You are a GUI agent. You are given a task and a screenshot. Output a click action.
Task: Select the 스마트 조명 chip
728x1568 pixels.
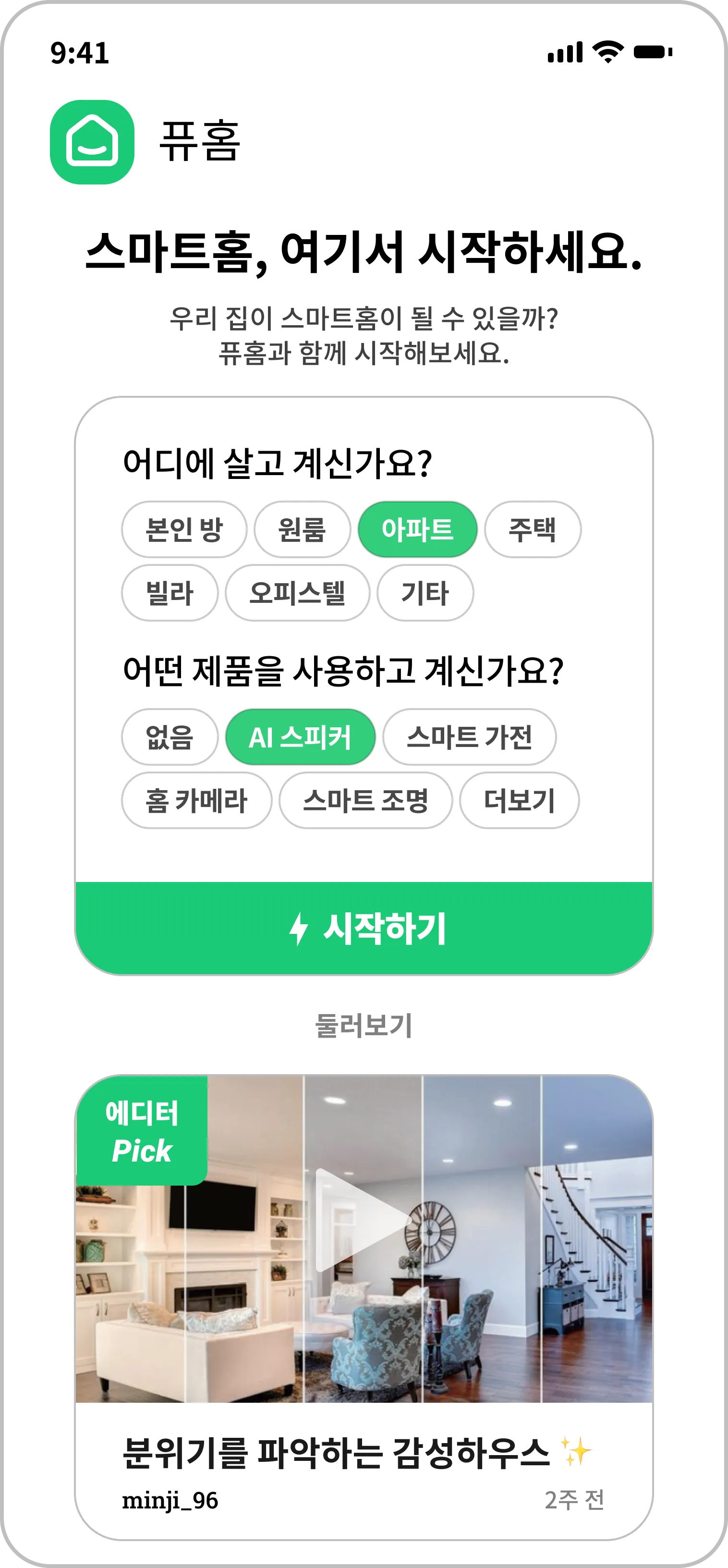click(x=365, y=800)
